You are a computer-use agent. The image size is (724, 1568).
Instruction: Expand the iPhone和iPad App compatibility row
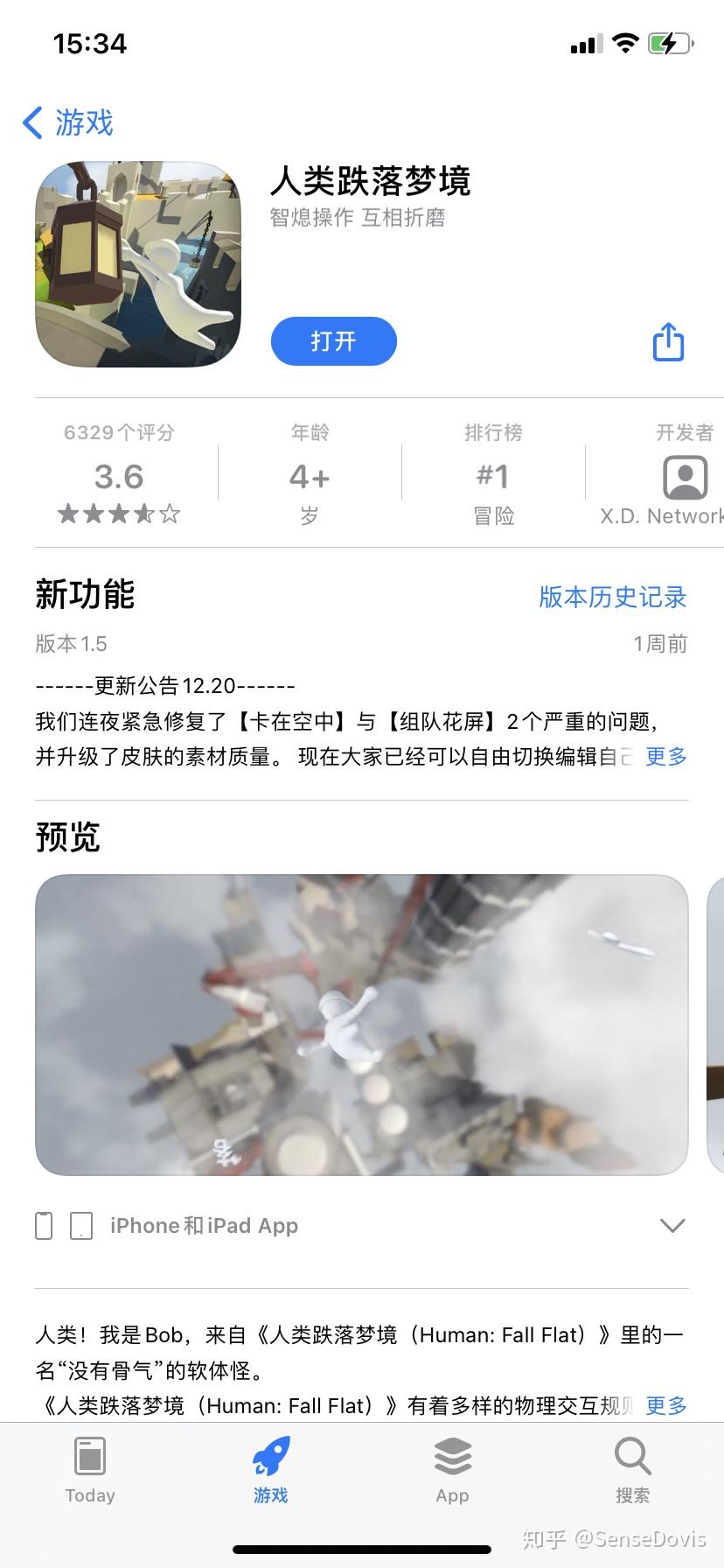coord(362,1226)
